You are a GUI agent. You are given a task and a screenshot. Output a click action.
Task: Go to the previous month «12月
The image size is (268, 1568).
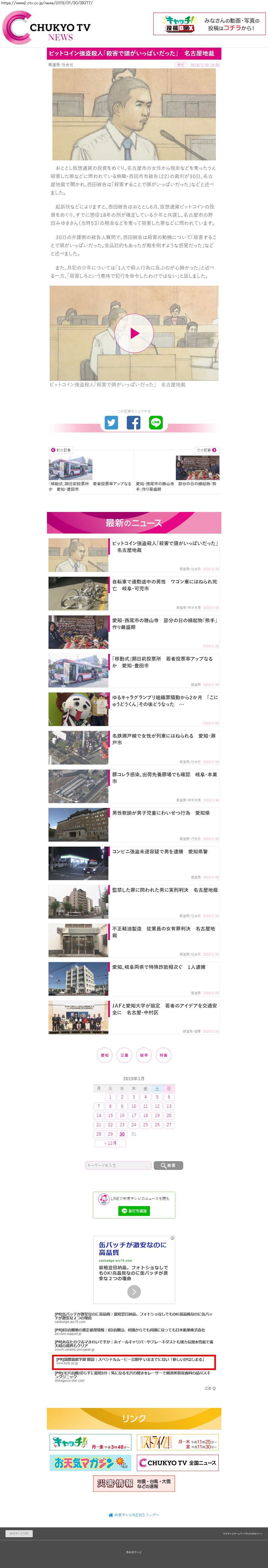(x=110, y=1143)
